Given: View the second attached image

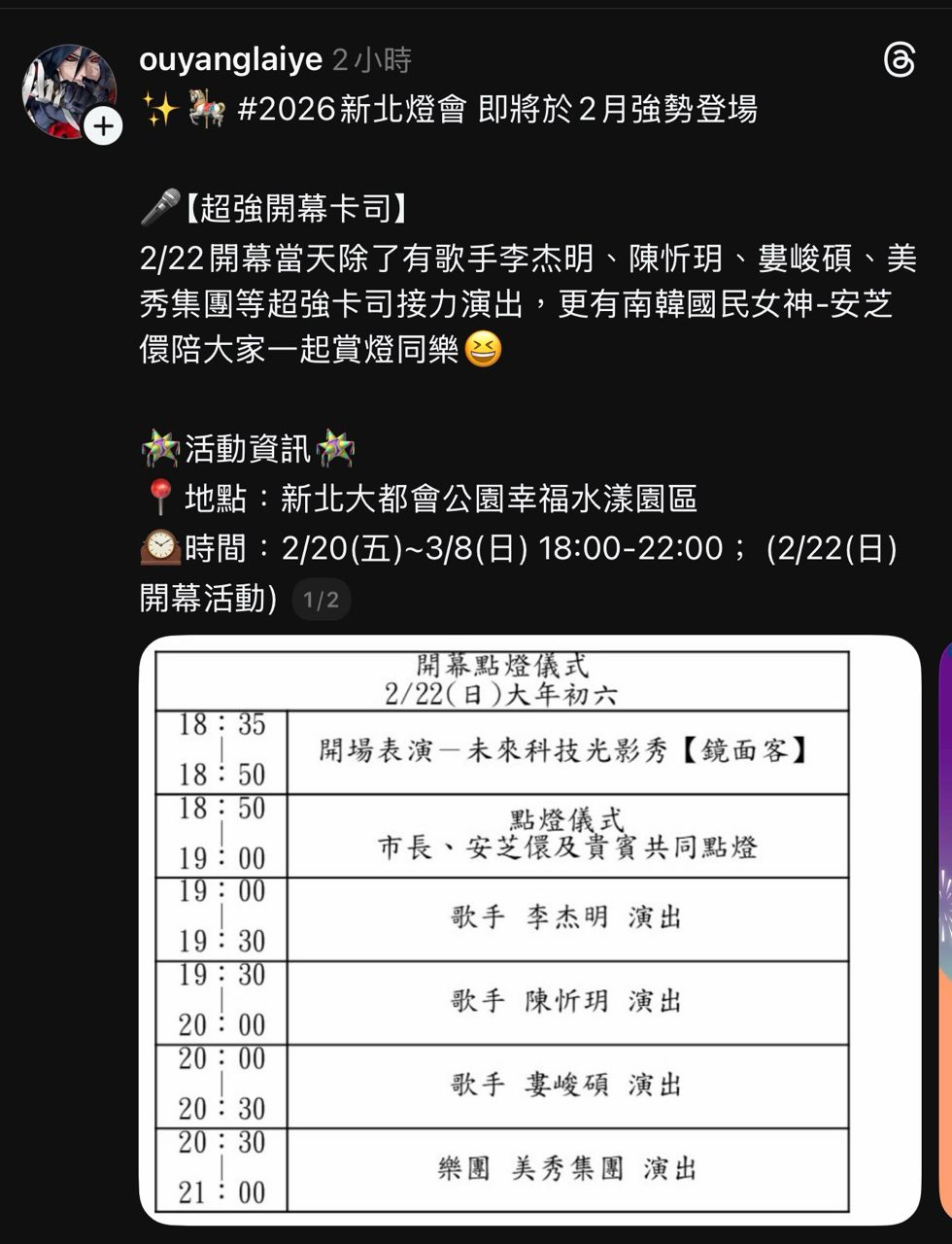Looking at the screenshot, I should (x=943, y=930).
